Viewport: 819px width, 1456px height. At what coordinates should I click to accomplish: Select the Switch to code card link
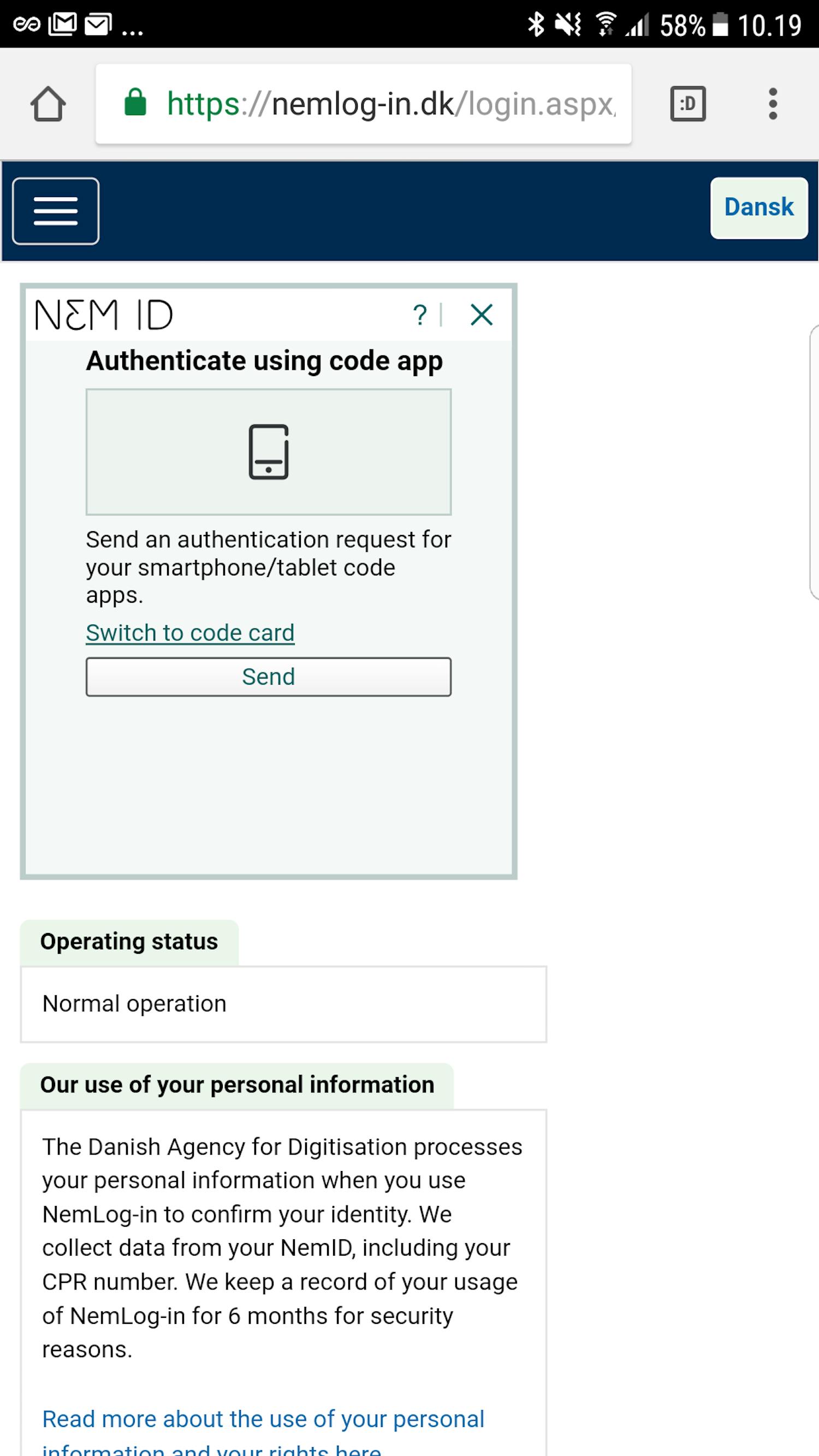(x=189, y=633)
